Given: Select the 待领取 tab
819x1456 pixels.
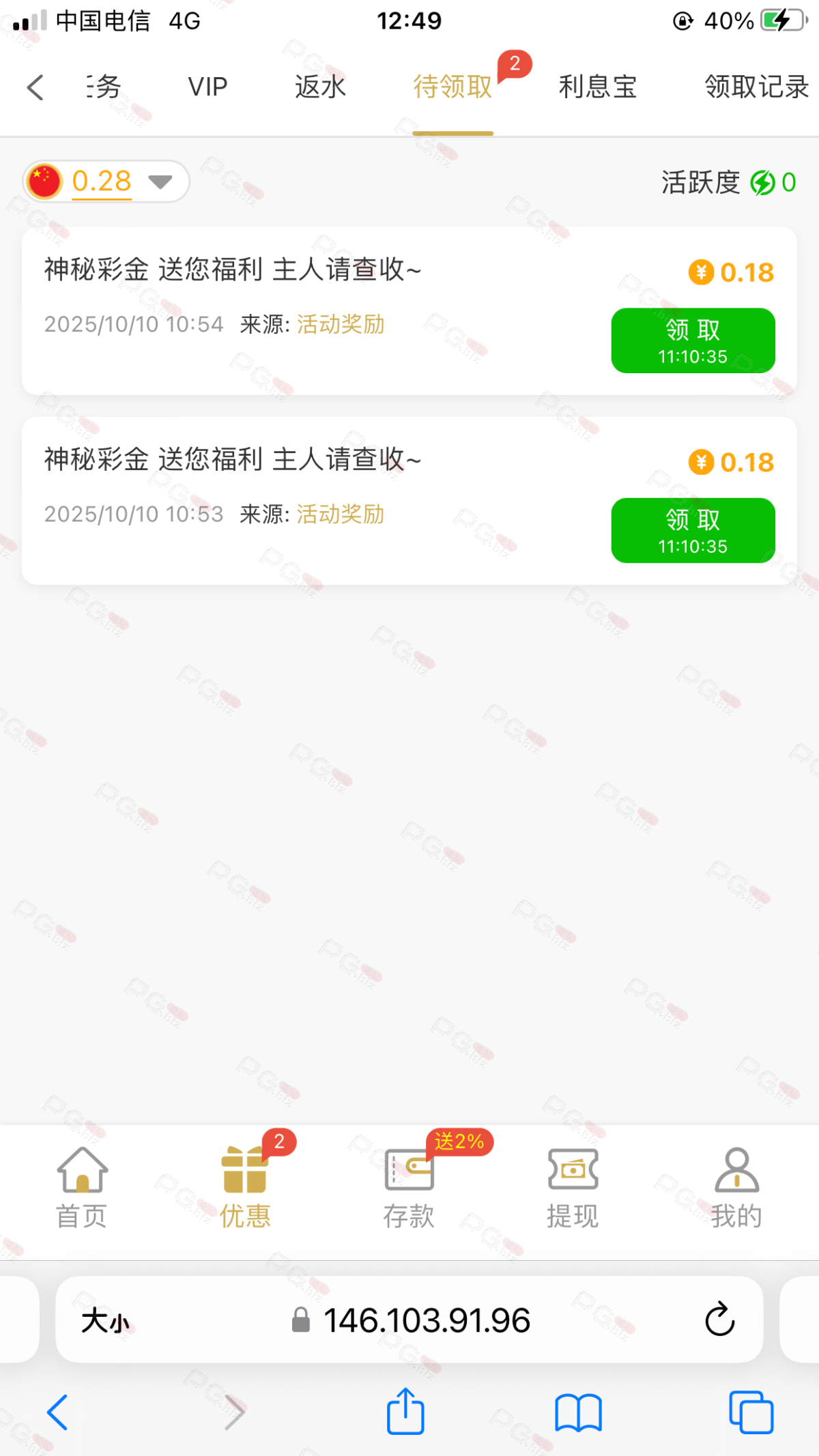Looking at the screenshot, I should tap(452, 87).
